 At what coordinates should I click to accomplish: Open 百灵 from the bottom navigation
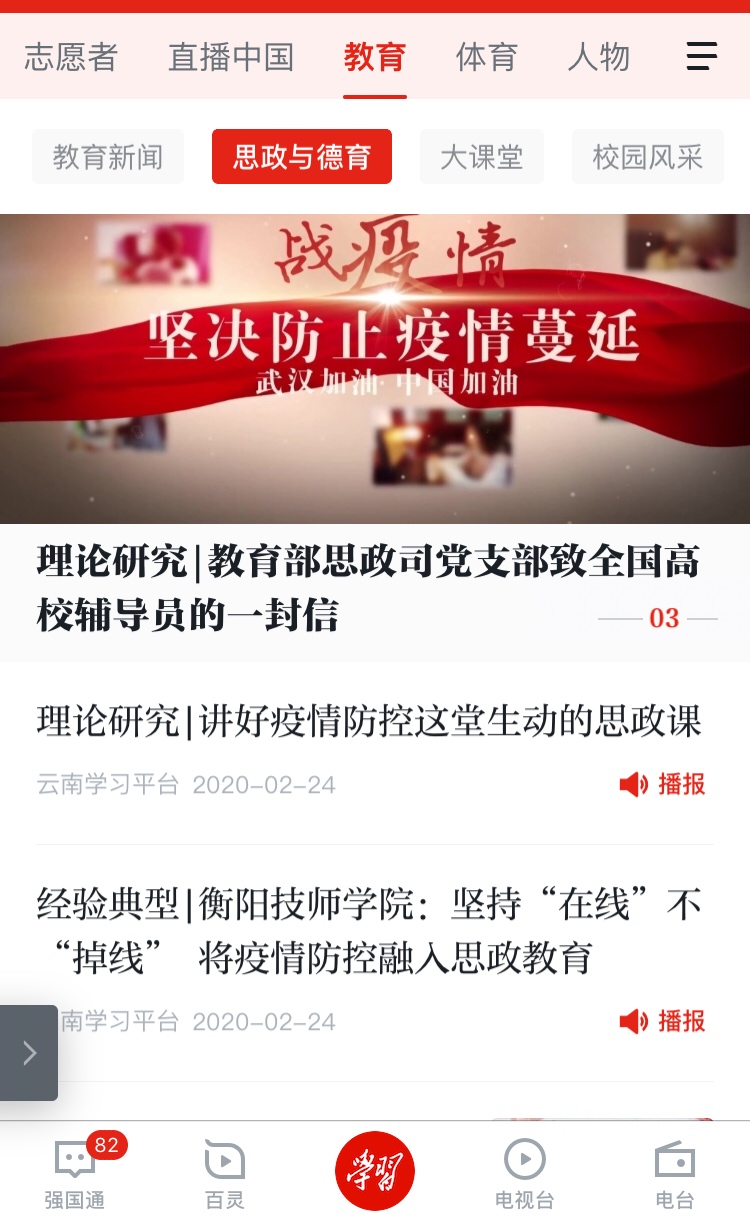click(224, 1170)
